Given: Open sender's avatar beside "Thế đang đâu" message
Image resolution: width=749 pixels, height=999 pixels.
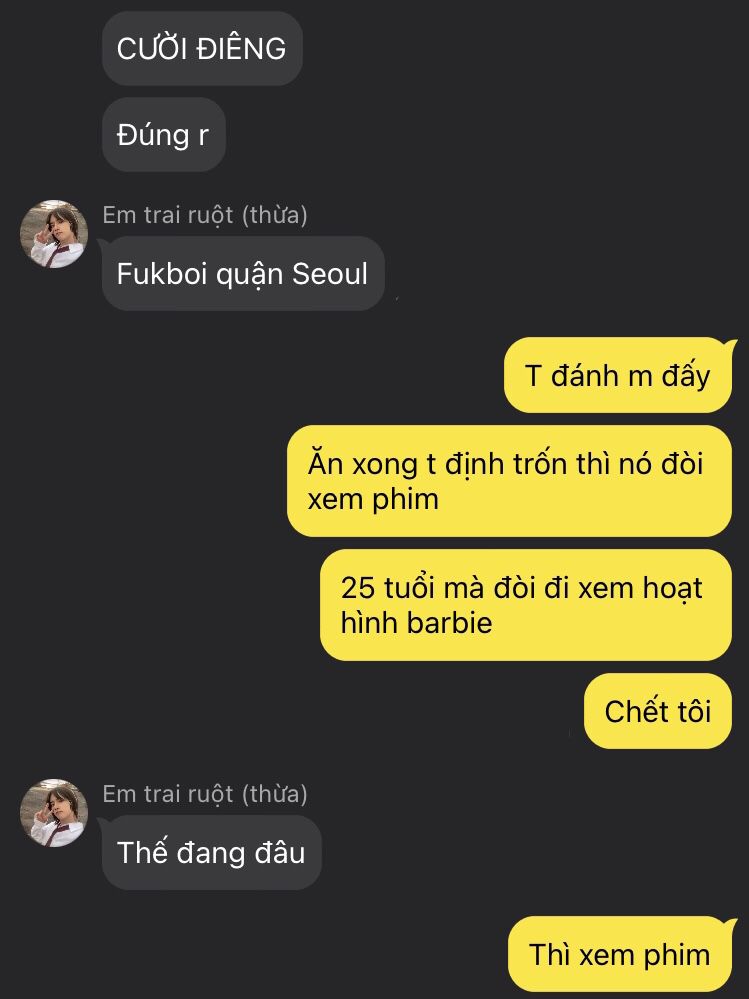Looking at the screenshot, I should point(54,813).
